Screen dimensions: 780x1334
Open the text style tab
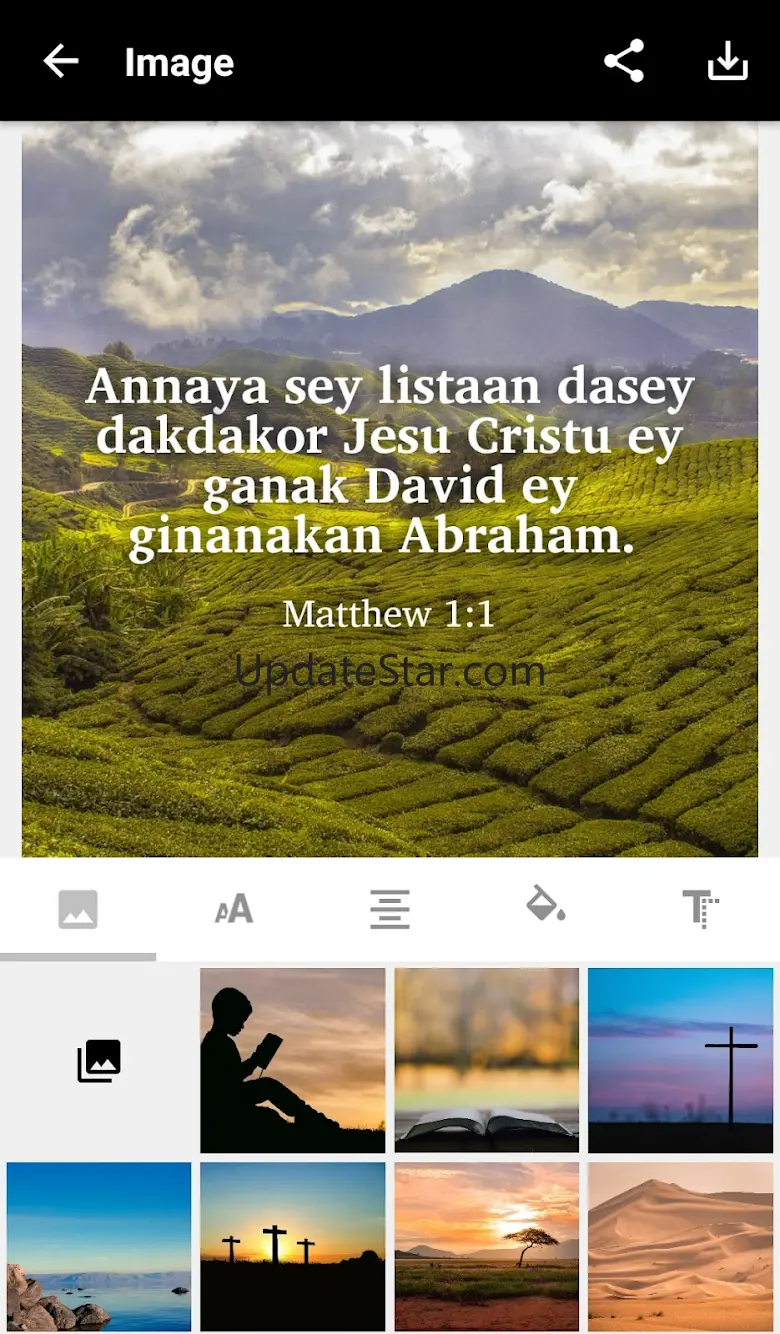point(701,909)
